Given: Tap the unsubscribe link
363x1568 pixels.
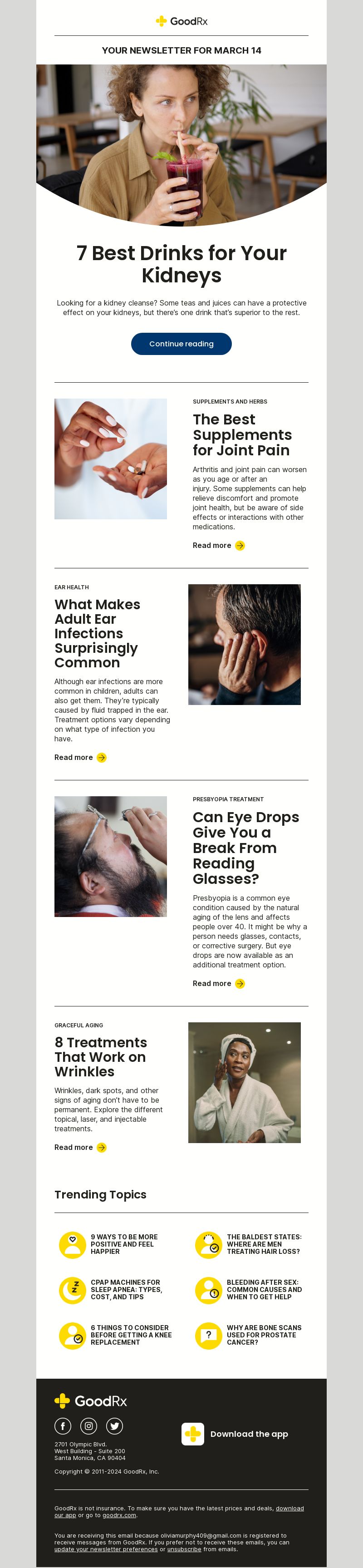Looking at the screenshot, I should (x=184, y=1549).
